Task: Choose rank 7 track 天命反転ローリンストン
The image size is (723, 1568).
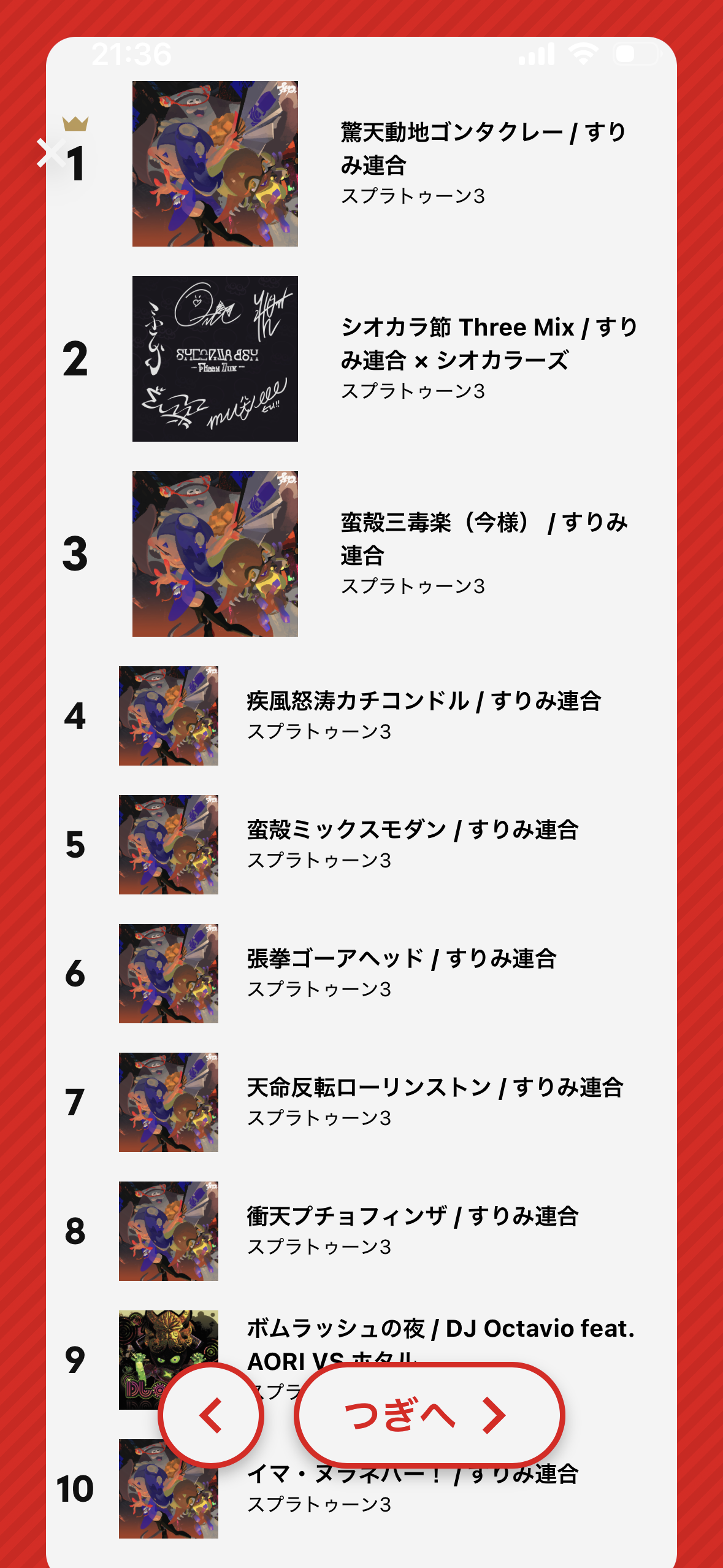Action: click(x=361, y=1102)
